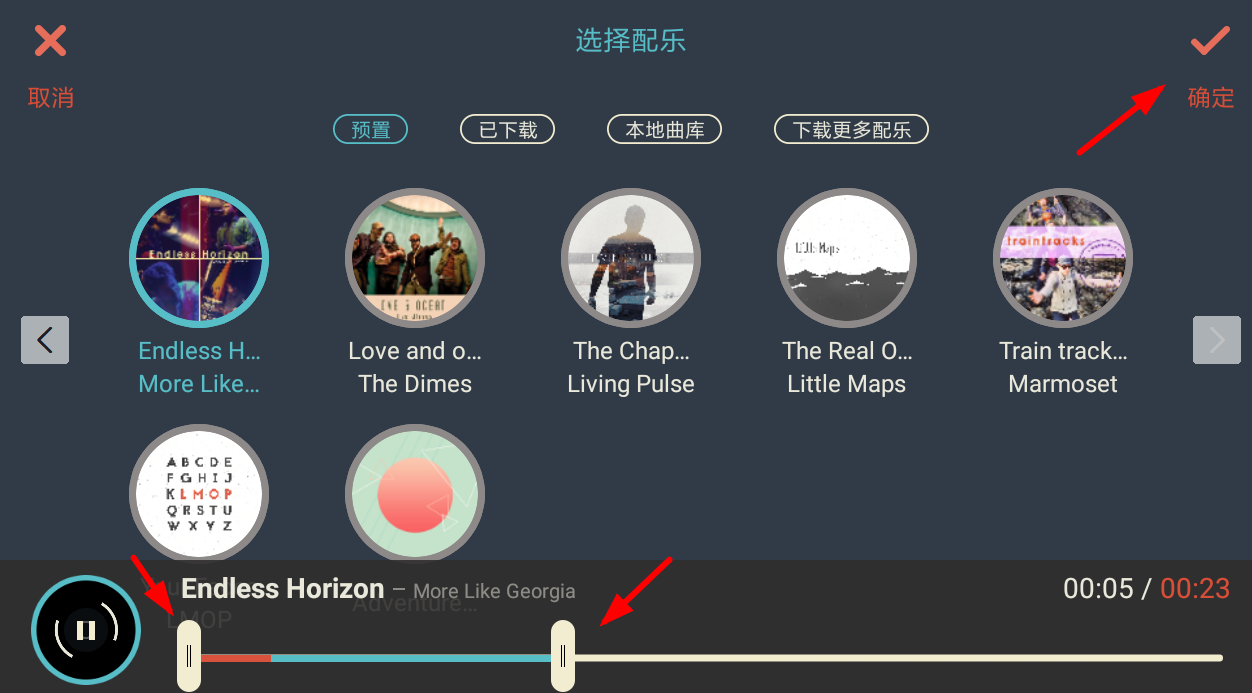This screenshot has width=1252, height=693.
Task: Open 下载更多配乐 to download more music
Action: pos(851,130)
